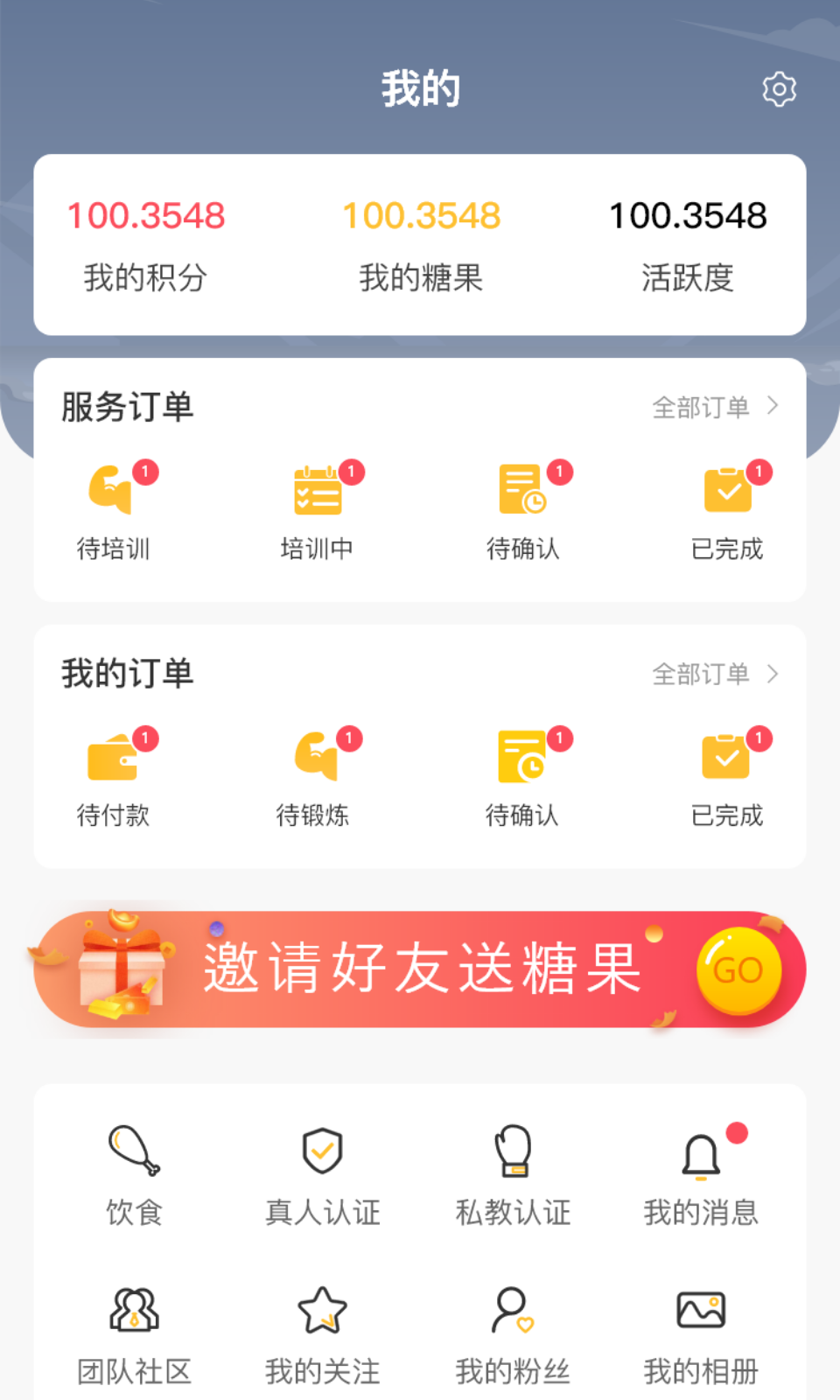Open 私教认证 certification
Viewport: 840px width, 1400px height.
point(511,1172)
